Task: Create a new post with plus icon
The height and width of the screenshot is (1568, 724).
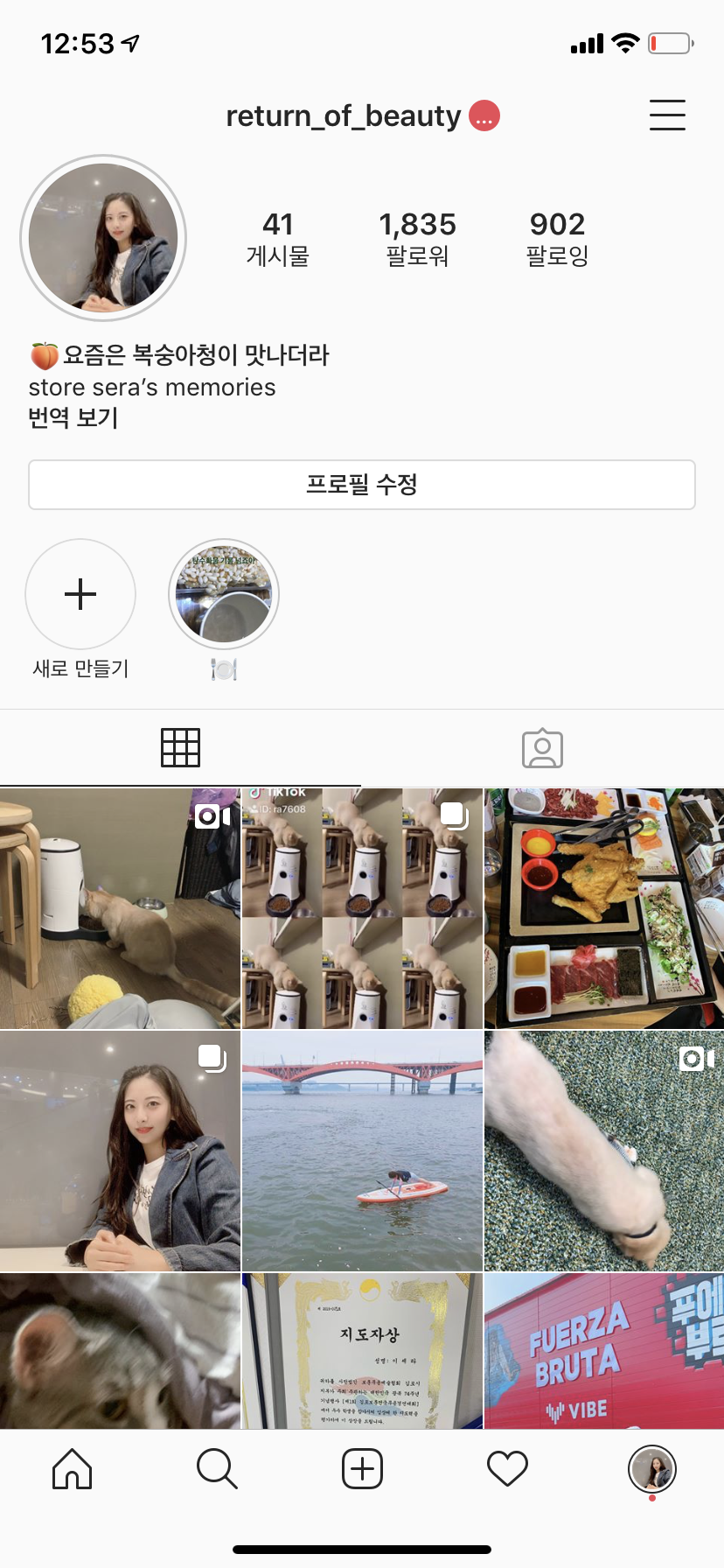Action: coord(362,1468)
